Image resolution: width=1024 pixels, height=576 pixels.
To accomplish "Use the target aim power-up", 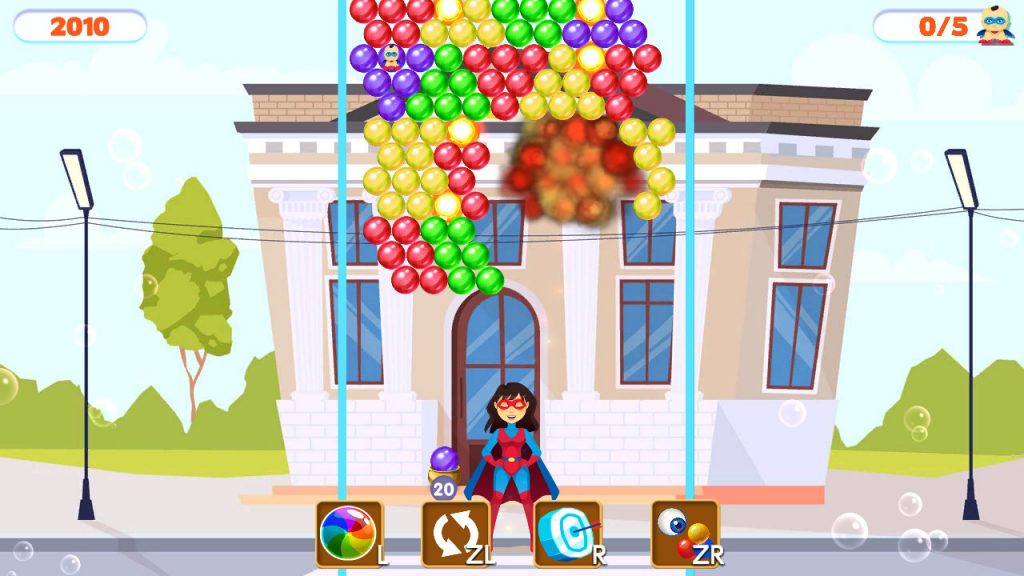I will [567, 533].
